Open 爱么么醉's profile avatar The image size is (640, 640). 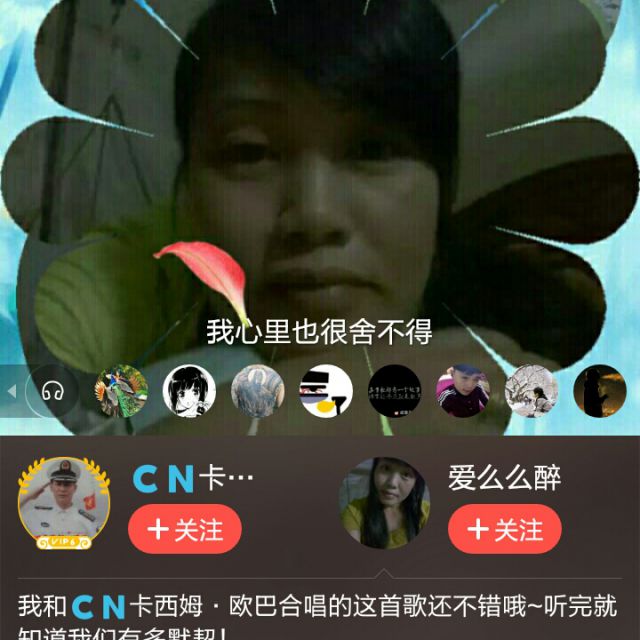pyautogui.click(x=384, y=503)
